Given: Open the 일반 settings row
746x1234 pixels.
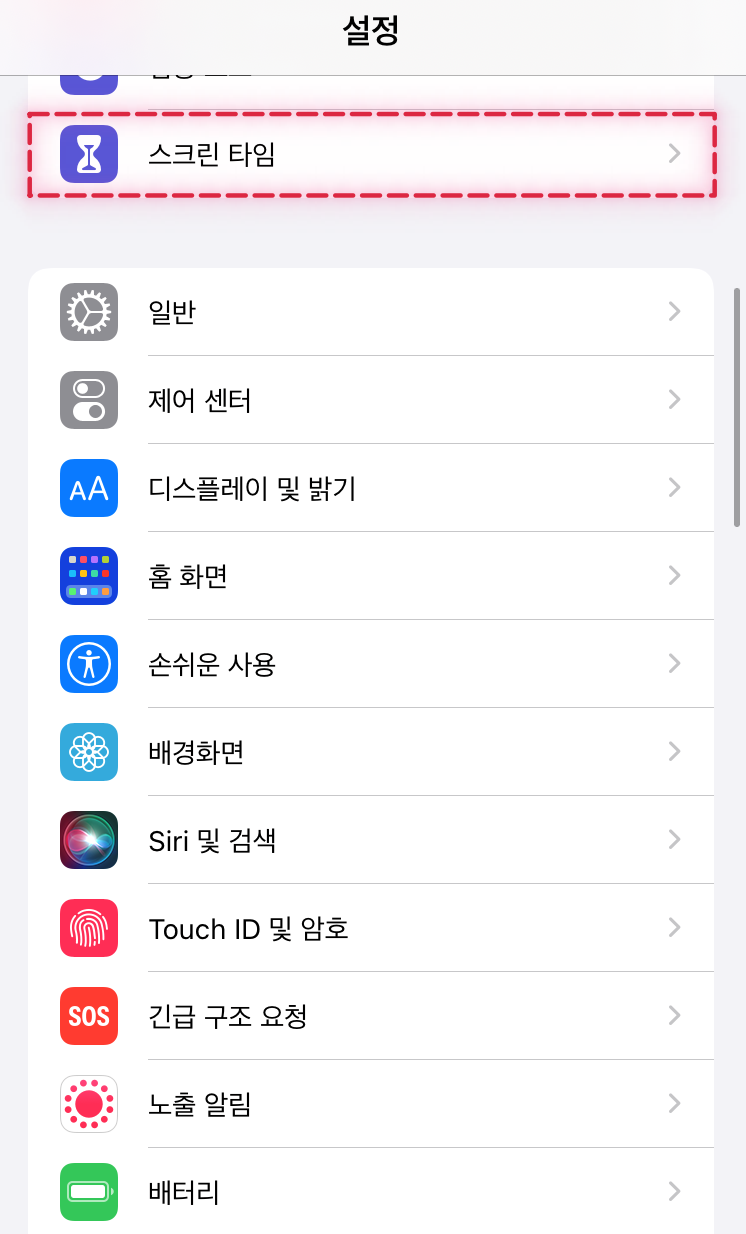Looking at the screenshot, I should (370, 312).
